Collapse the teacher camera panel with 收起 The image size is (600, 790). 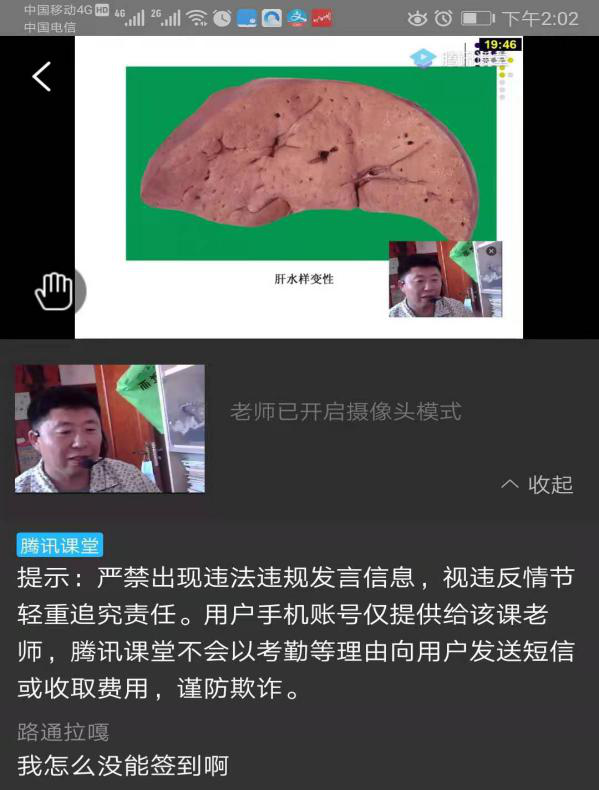click(x=538, y=485)
